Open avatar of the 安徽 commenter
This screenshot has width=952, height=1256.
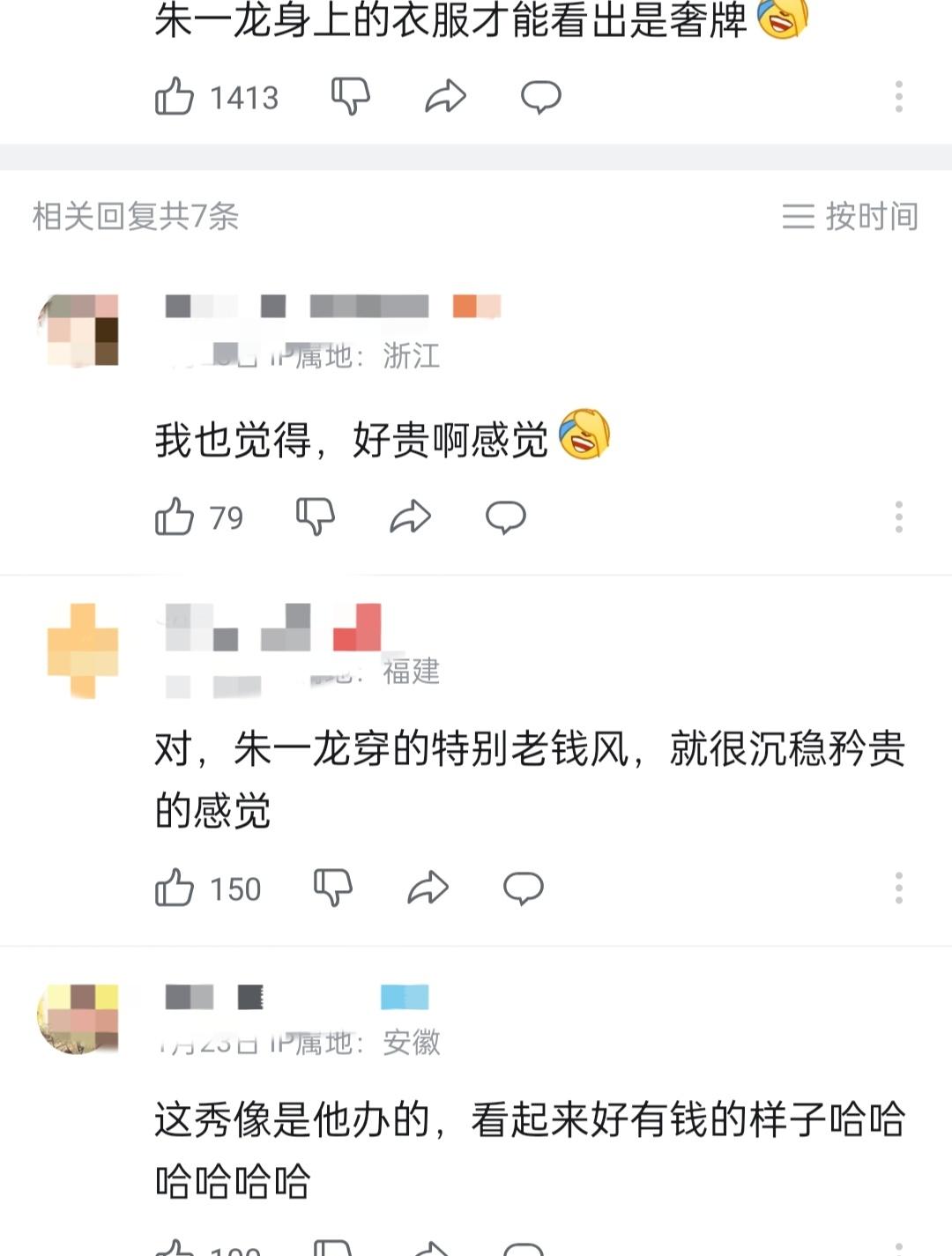pos(79,1018)
